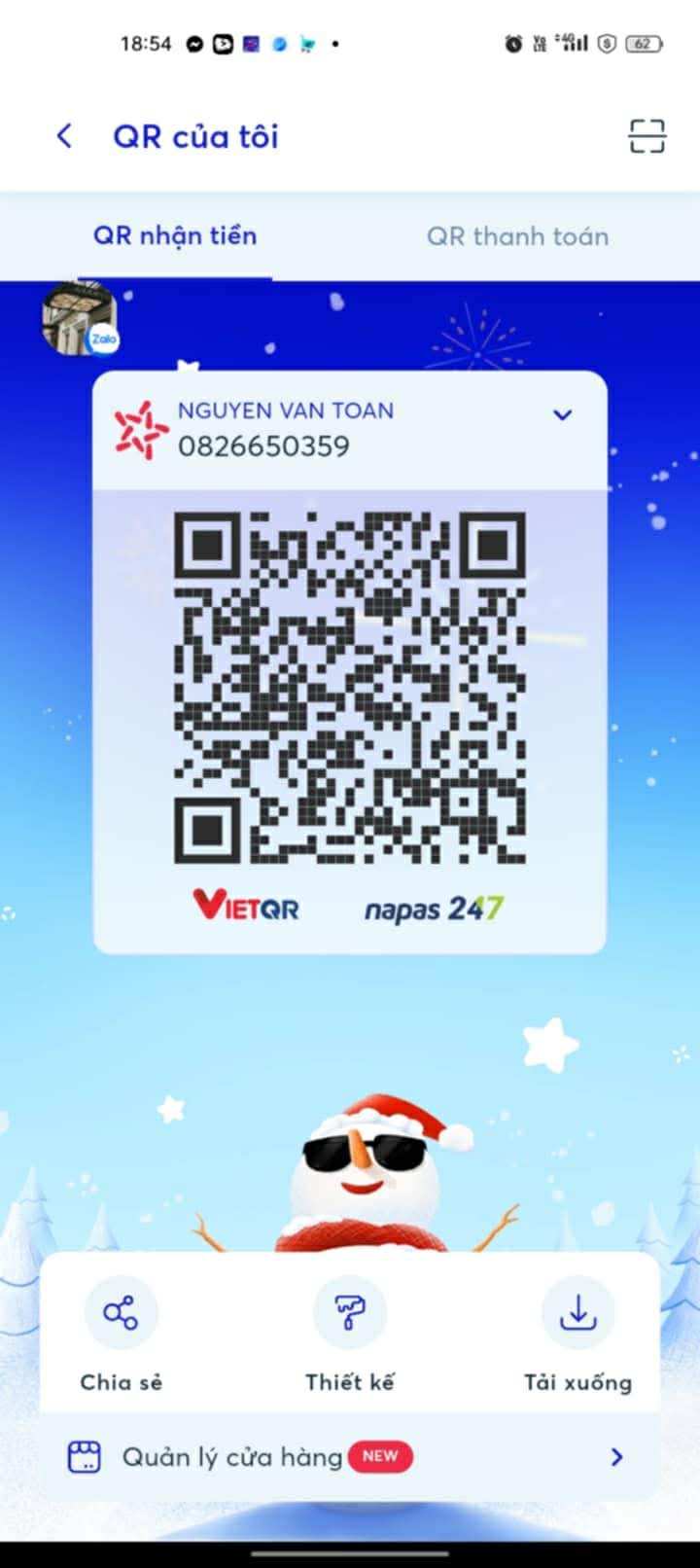The height and width of the screenshot is (1568, 700).
Task: Open the QR scanner icon
Action: [647, 136]
